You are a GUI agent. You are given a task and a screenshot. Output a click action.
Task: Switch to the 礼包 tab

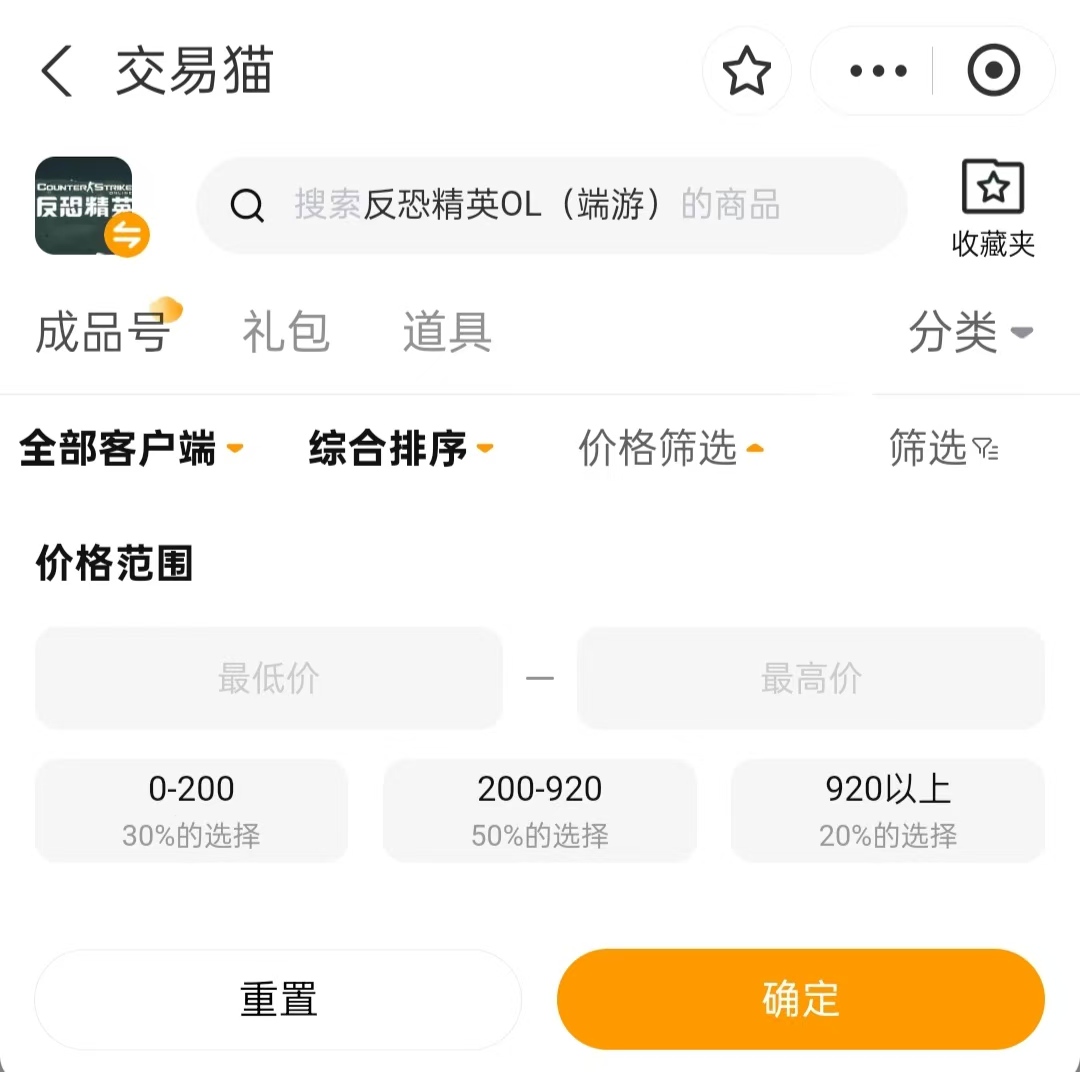tap(286, 332)
